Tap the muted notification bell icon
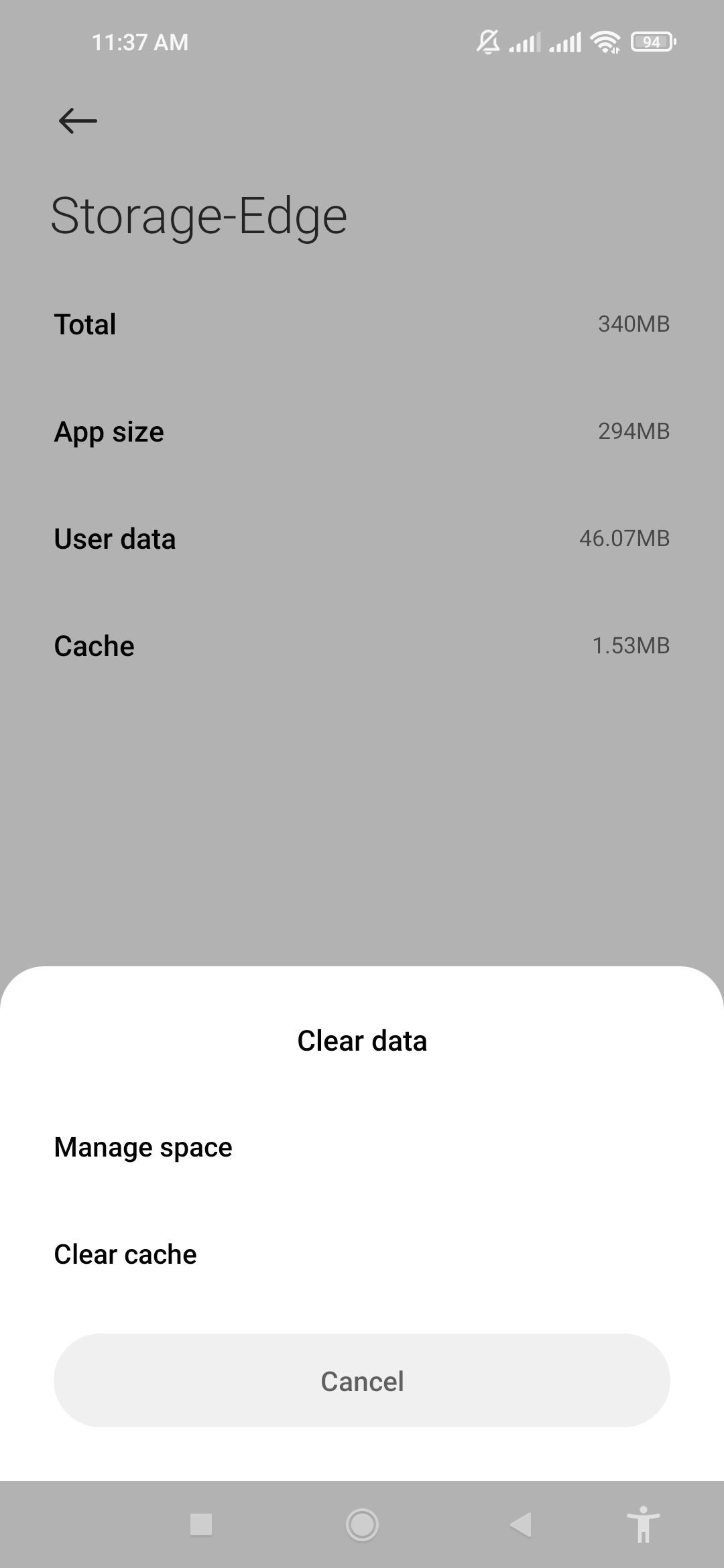The image size is (724, 1568). pos(489,42)
